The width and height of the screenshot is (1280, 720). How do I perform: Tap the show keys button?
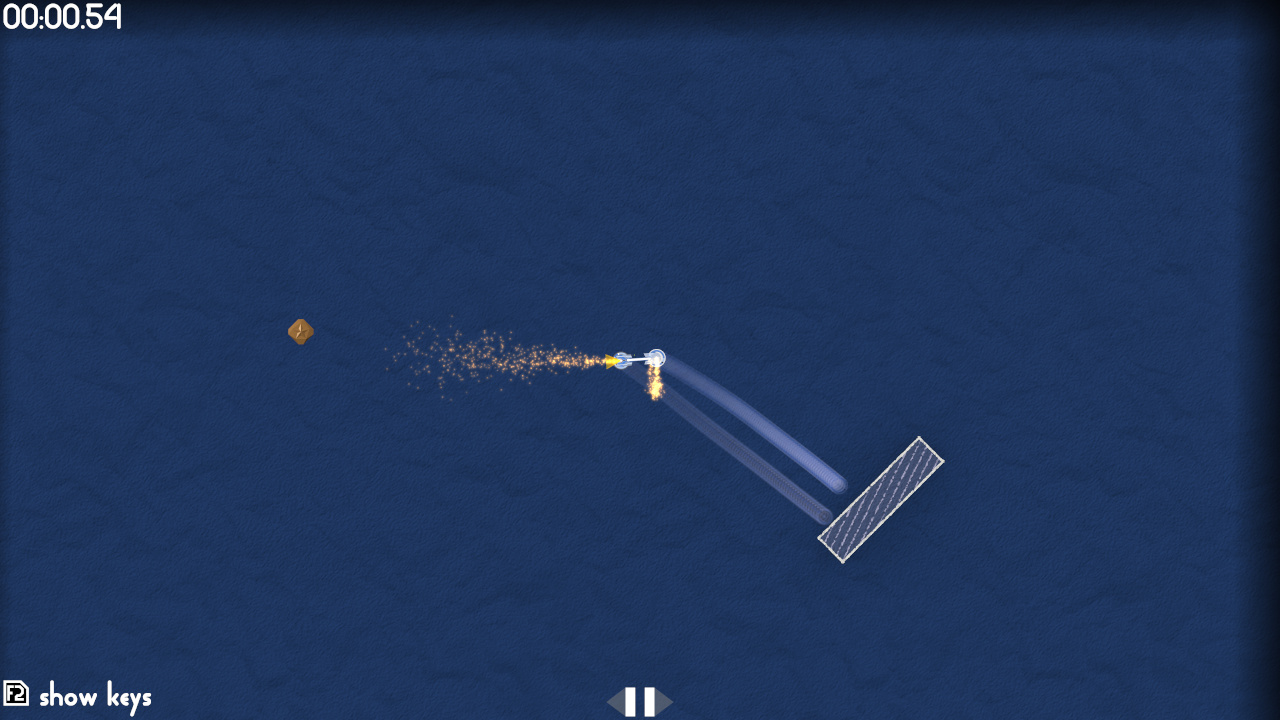[78, 696]
